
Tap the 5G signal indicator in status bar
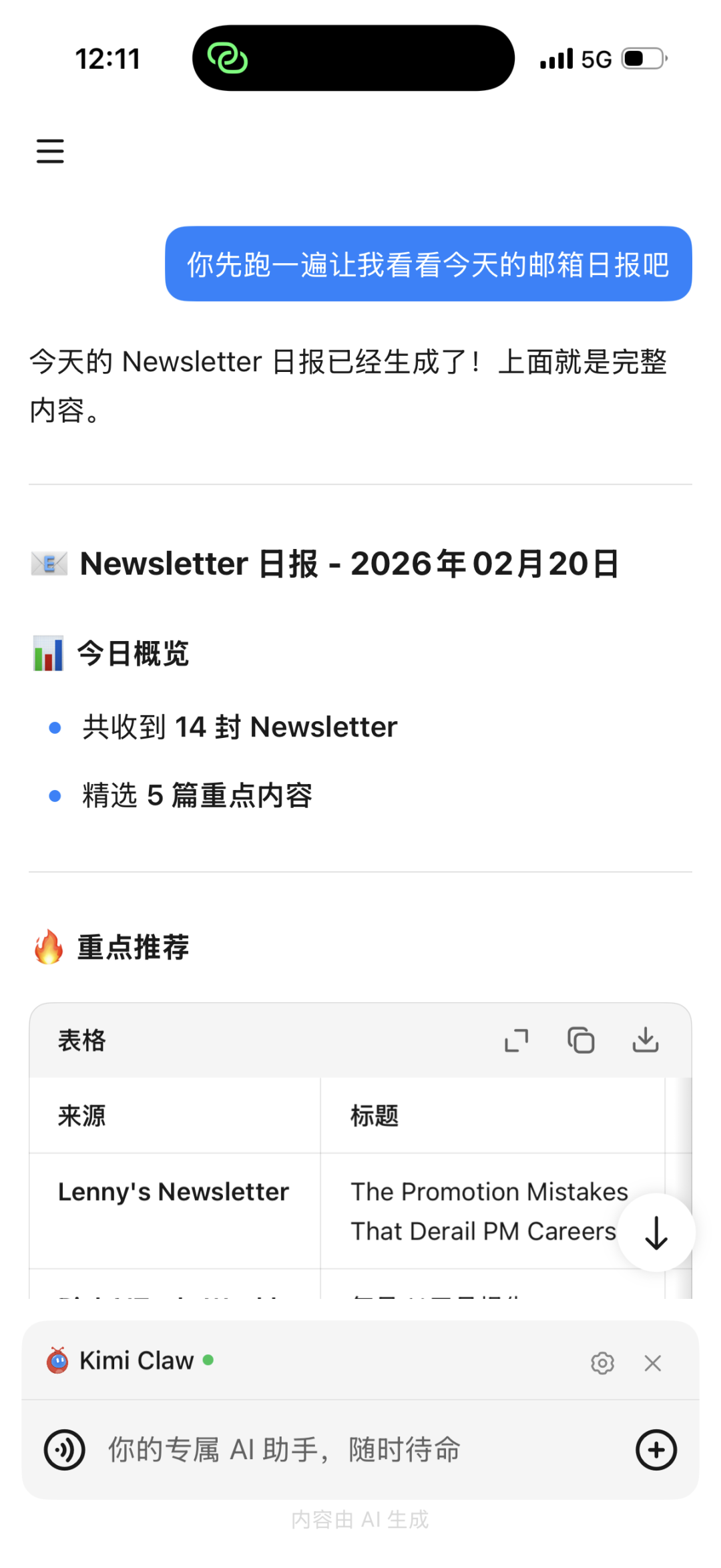tap(593, 58)
